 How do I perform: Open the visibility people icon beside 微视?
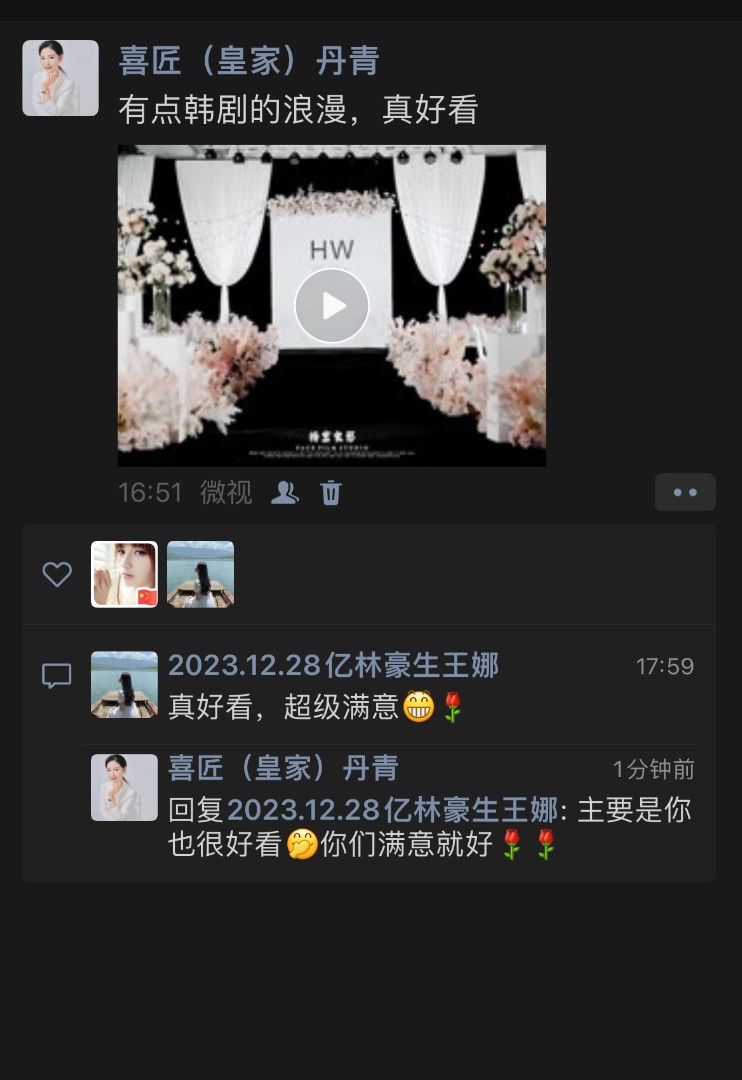(285, 492)
